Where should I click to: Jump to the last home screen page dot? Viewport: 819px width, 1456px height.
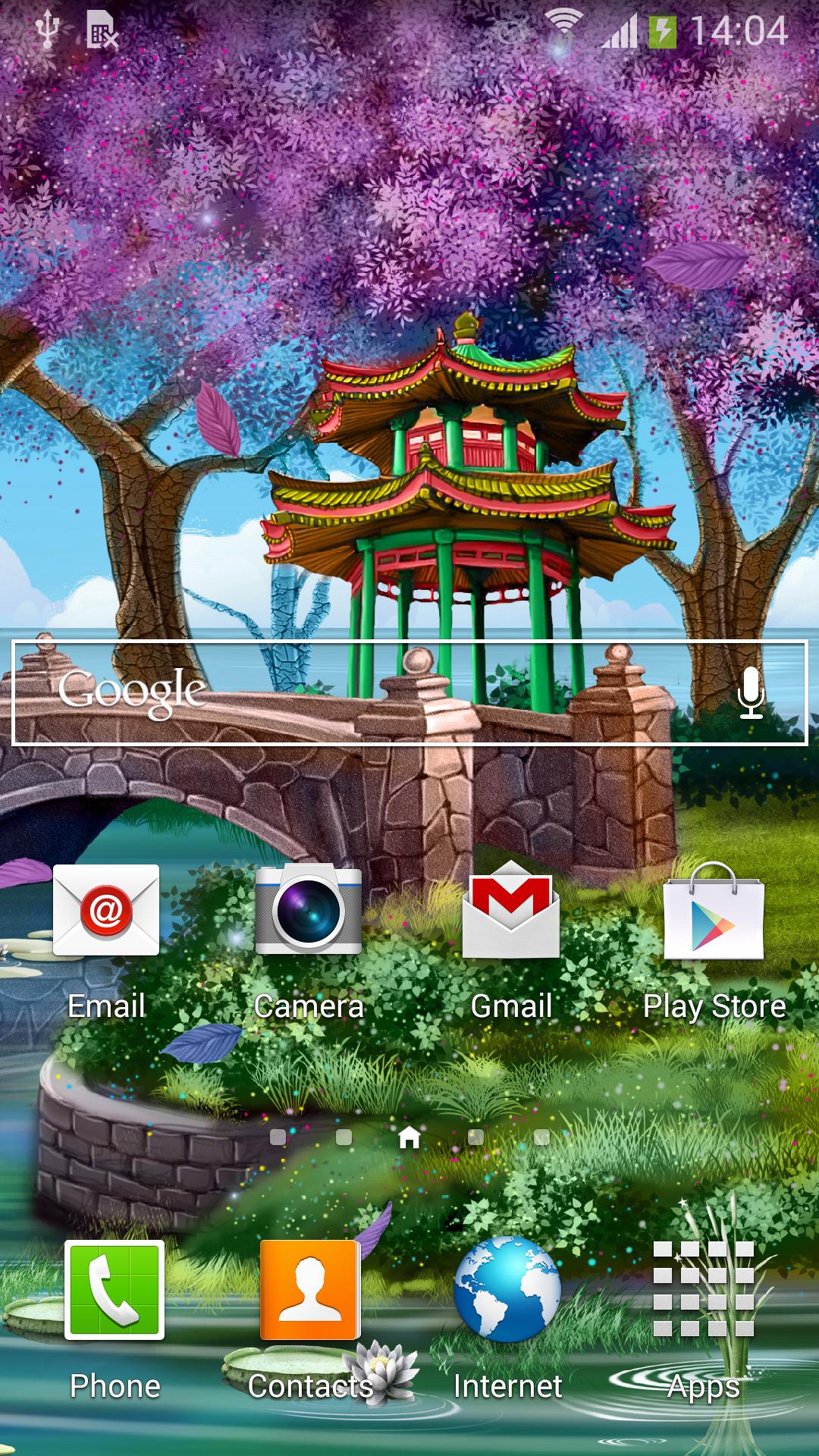(541, 1137)
